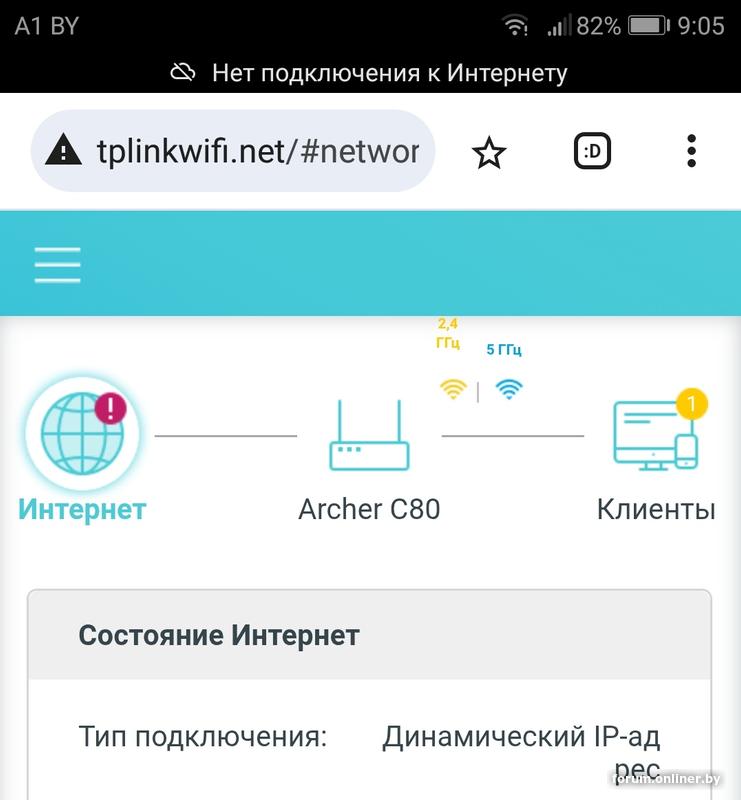This screenshot has height=800, width=741.
Task: Select the Интернет network map item
Action: [x=83, y=436]
